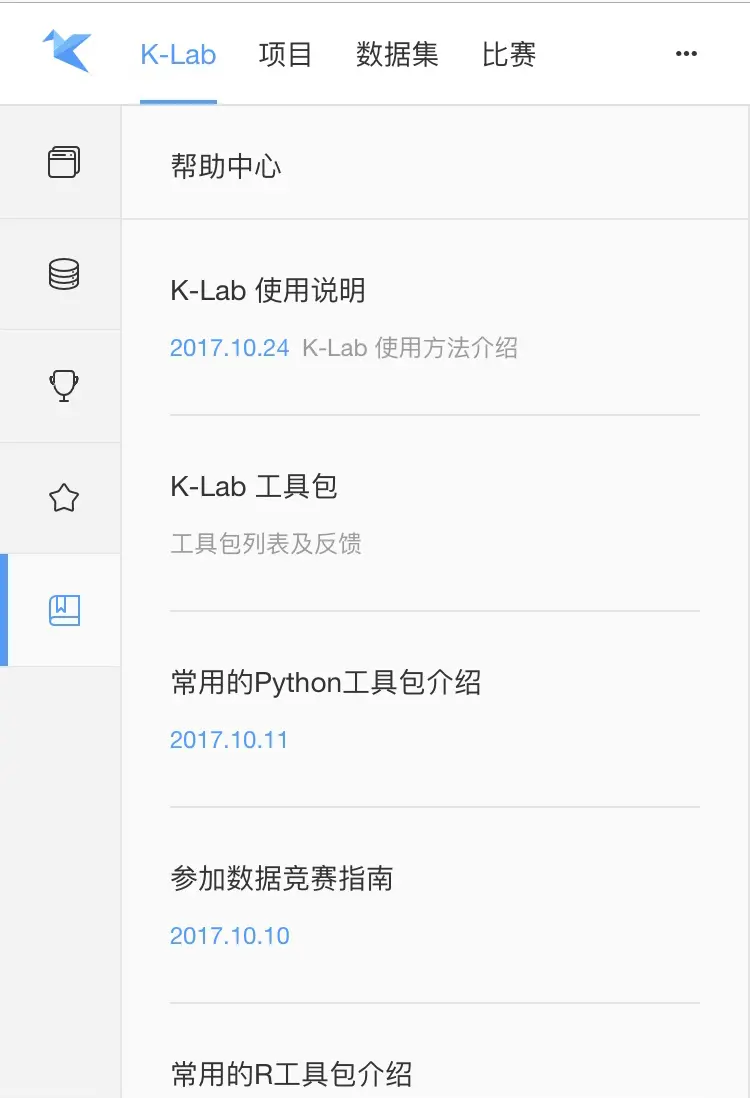The width and height of the screenshot is (750, 1098).
Task: Open the K-Lab 工具包 article
Action: pyautogui.click(x=254, y=487)
